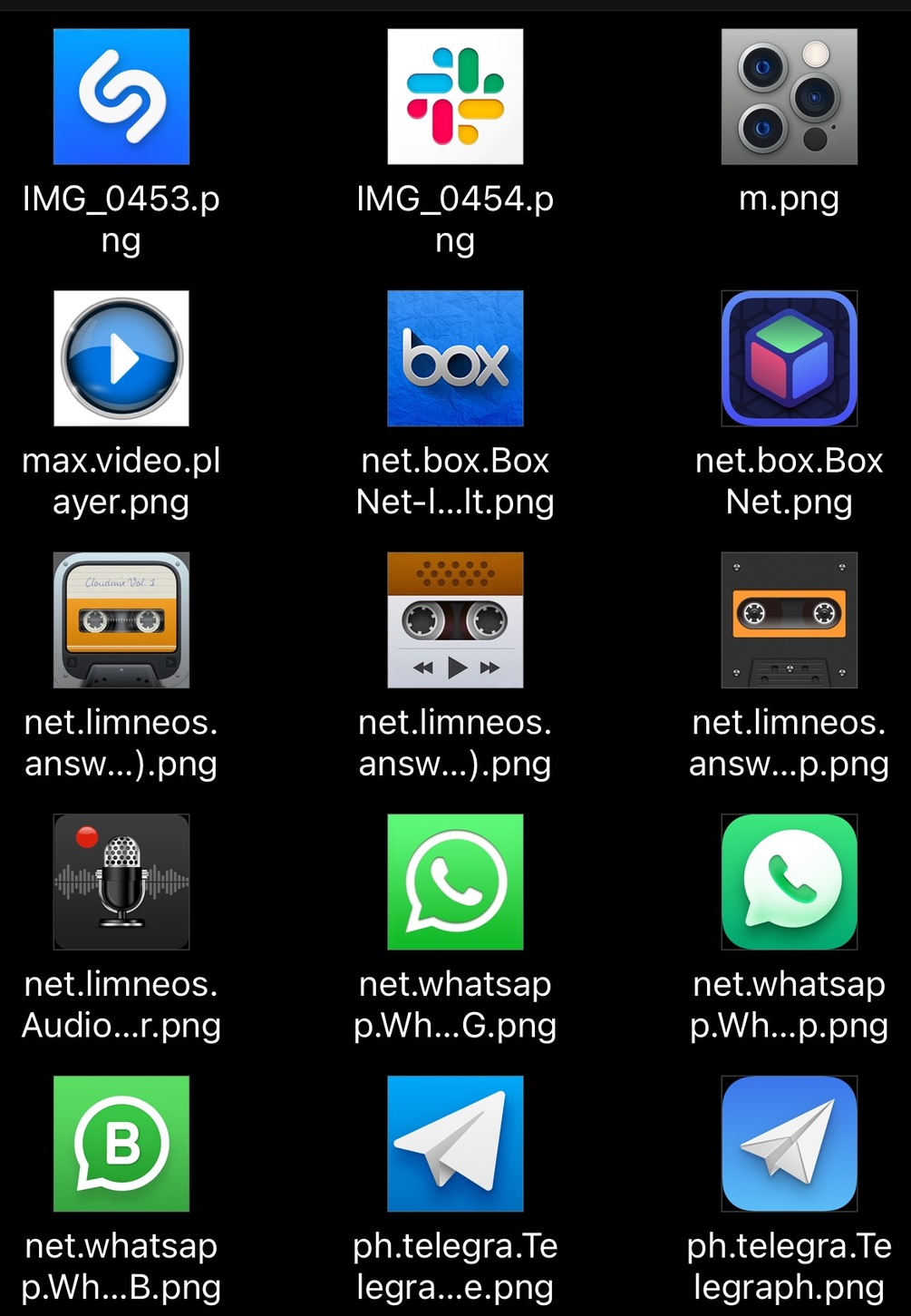Open the WhatsApp Business icon file
This screenshot has height=1316, width=911.
(121, 1144)
